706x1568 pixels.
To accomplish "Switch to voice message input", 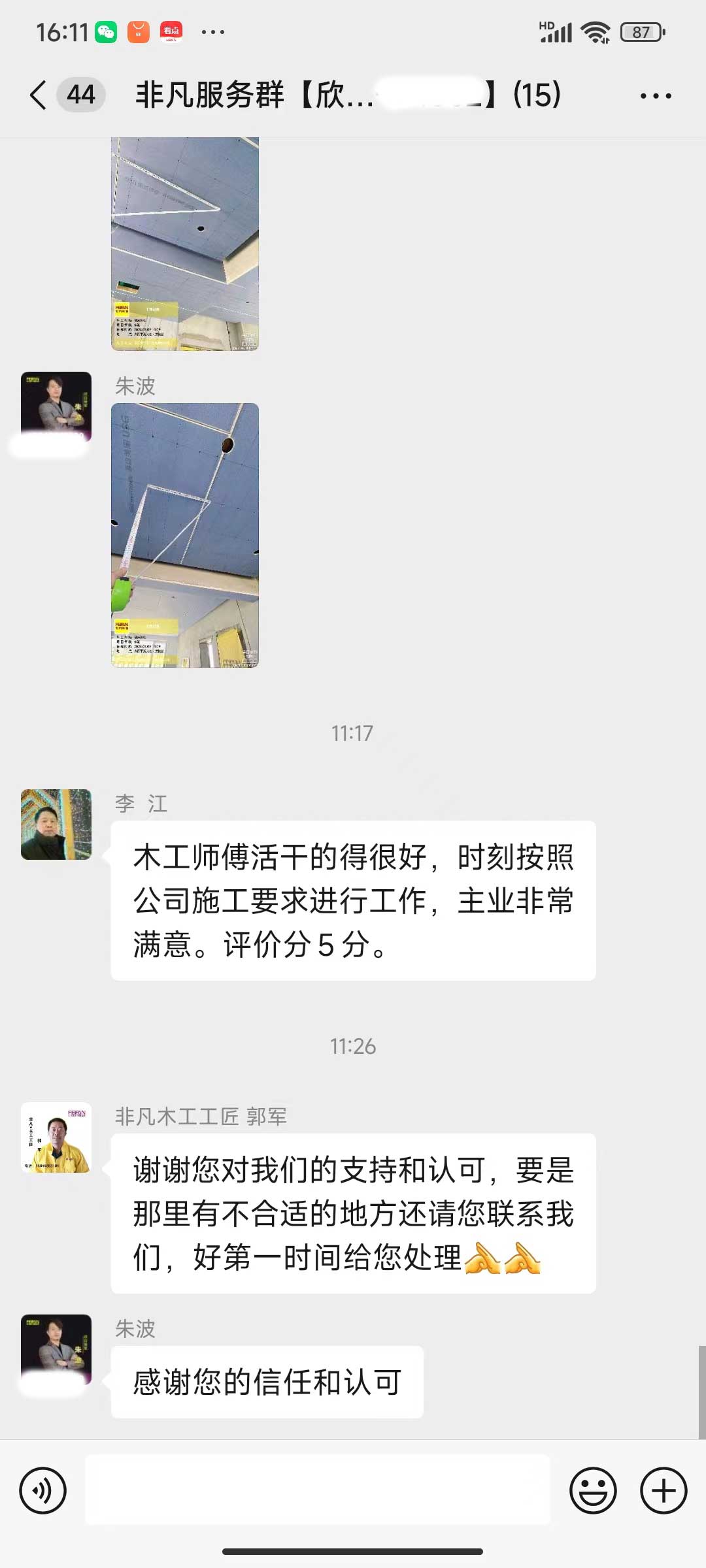I will pos(43,1490).
